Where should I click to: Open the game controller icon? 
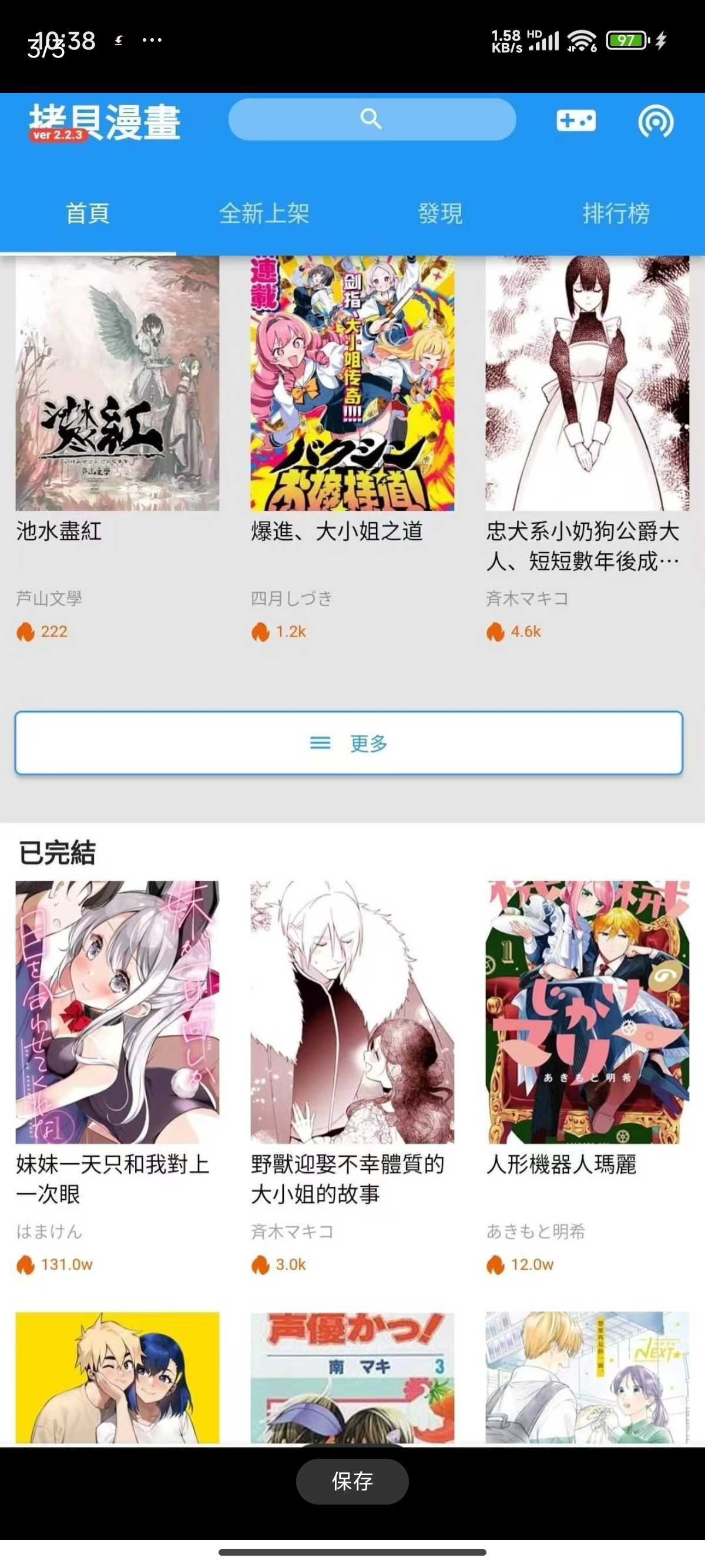tap(576, 120)
